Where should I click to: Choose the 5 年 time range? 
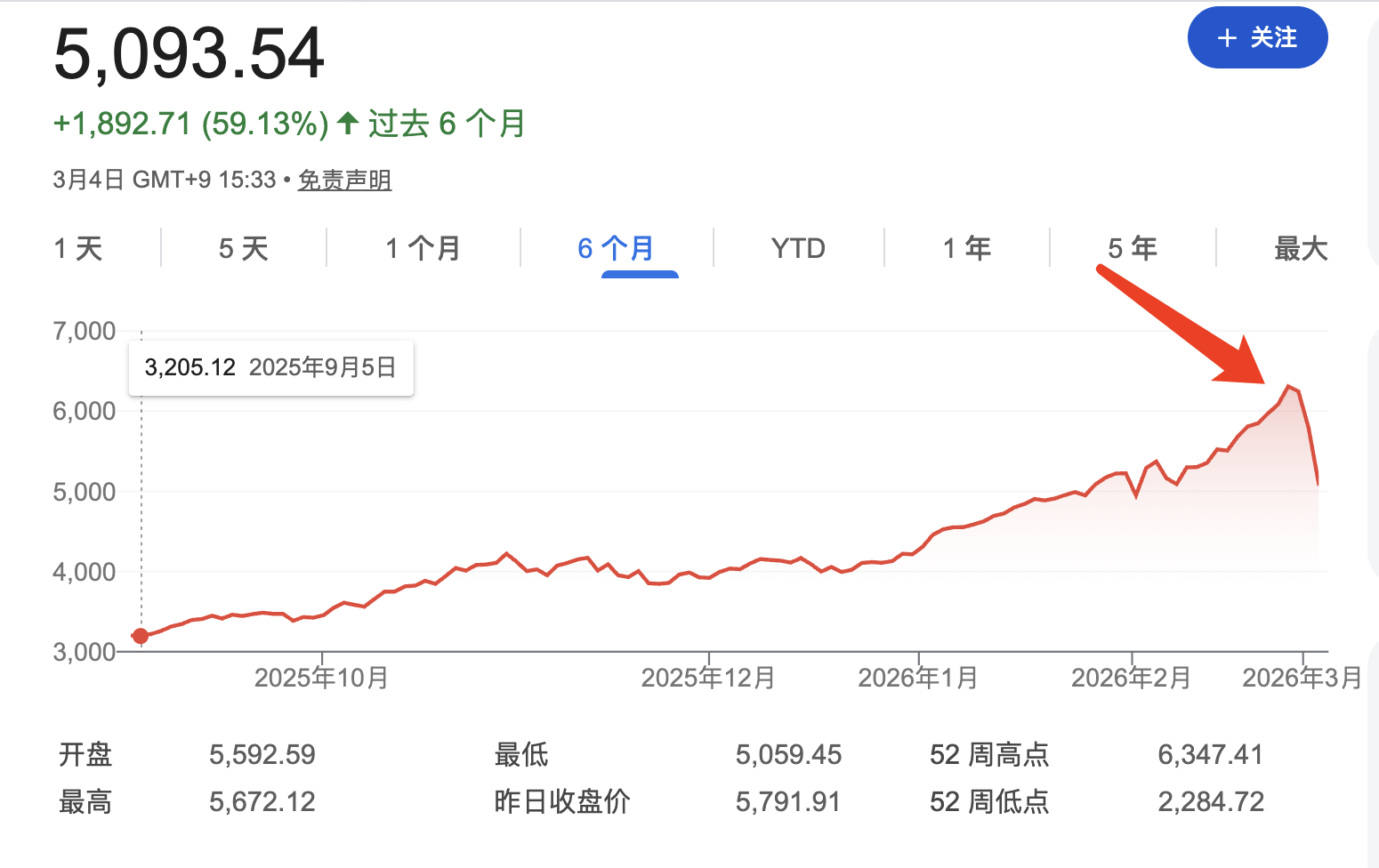tap(1132, 248)
